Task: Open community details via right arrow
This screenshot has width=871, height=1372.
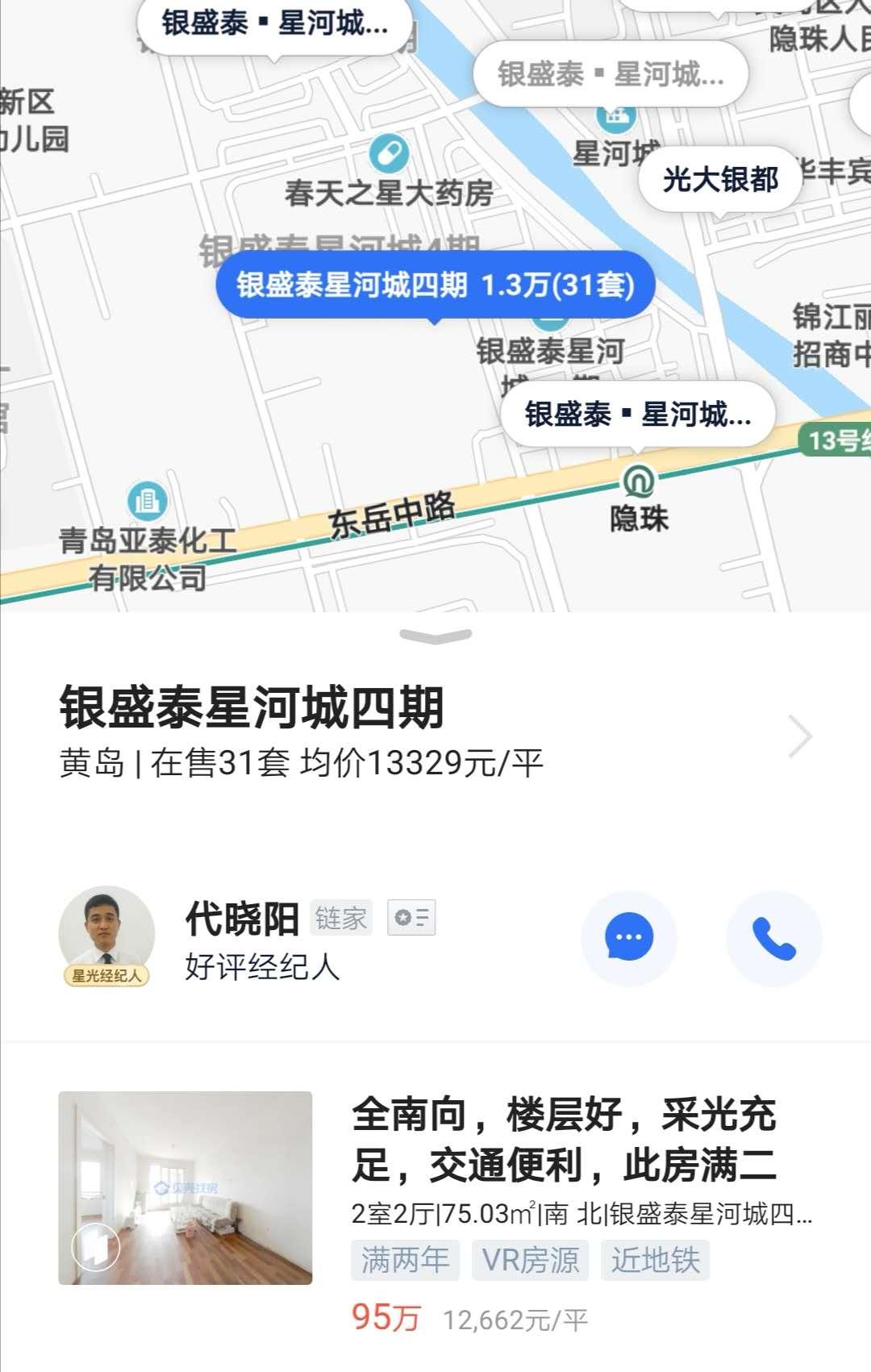Action: 802,735
